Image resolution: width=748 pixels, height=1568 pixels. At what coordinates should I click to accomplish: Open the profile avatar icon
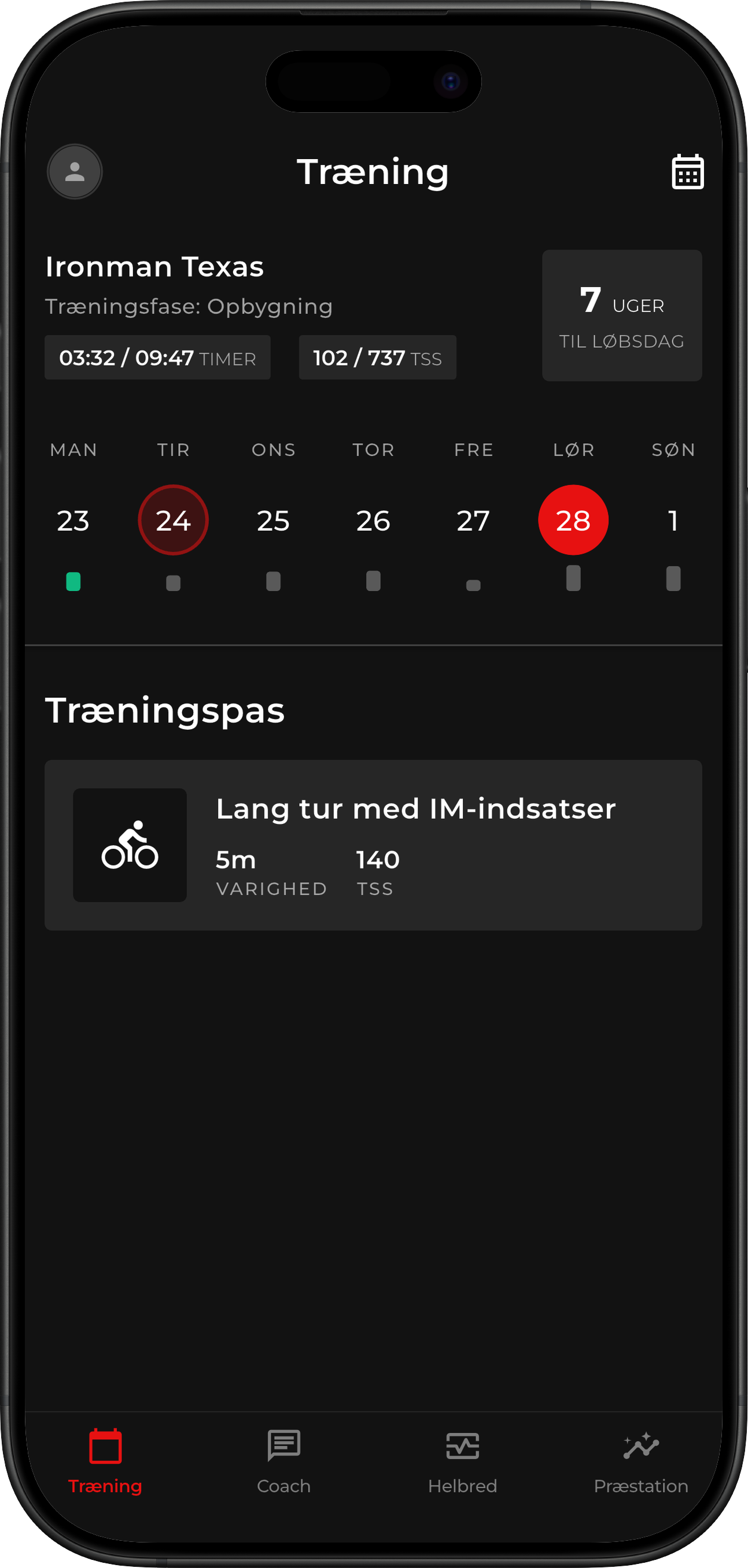point(74,172)
